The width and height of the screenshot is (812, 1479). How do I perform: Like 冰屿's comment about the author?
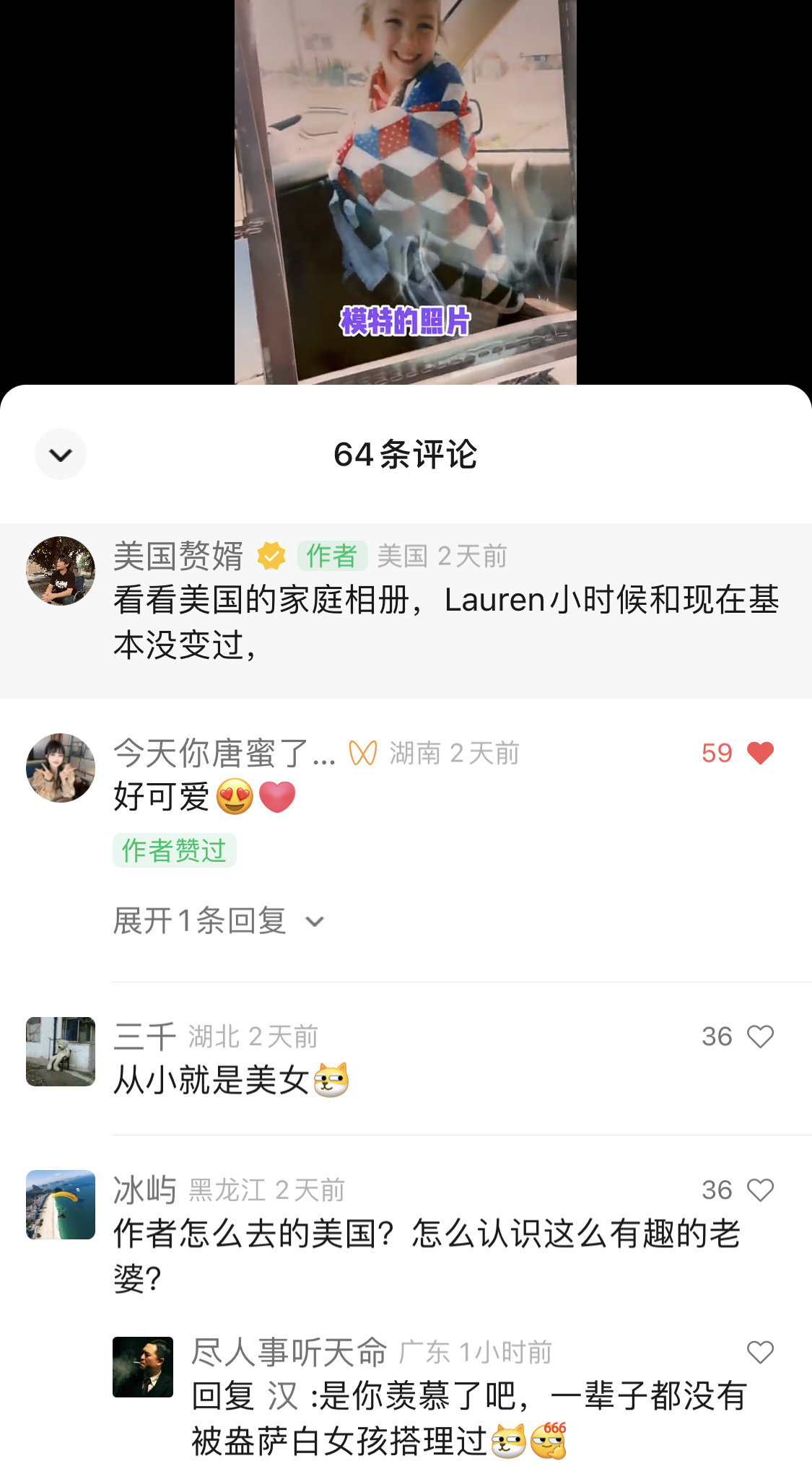pos(760,1190)
